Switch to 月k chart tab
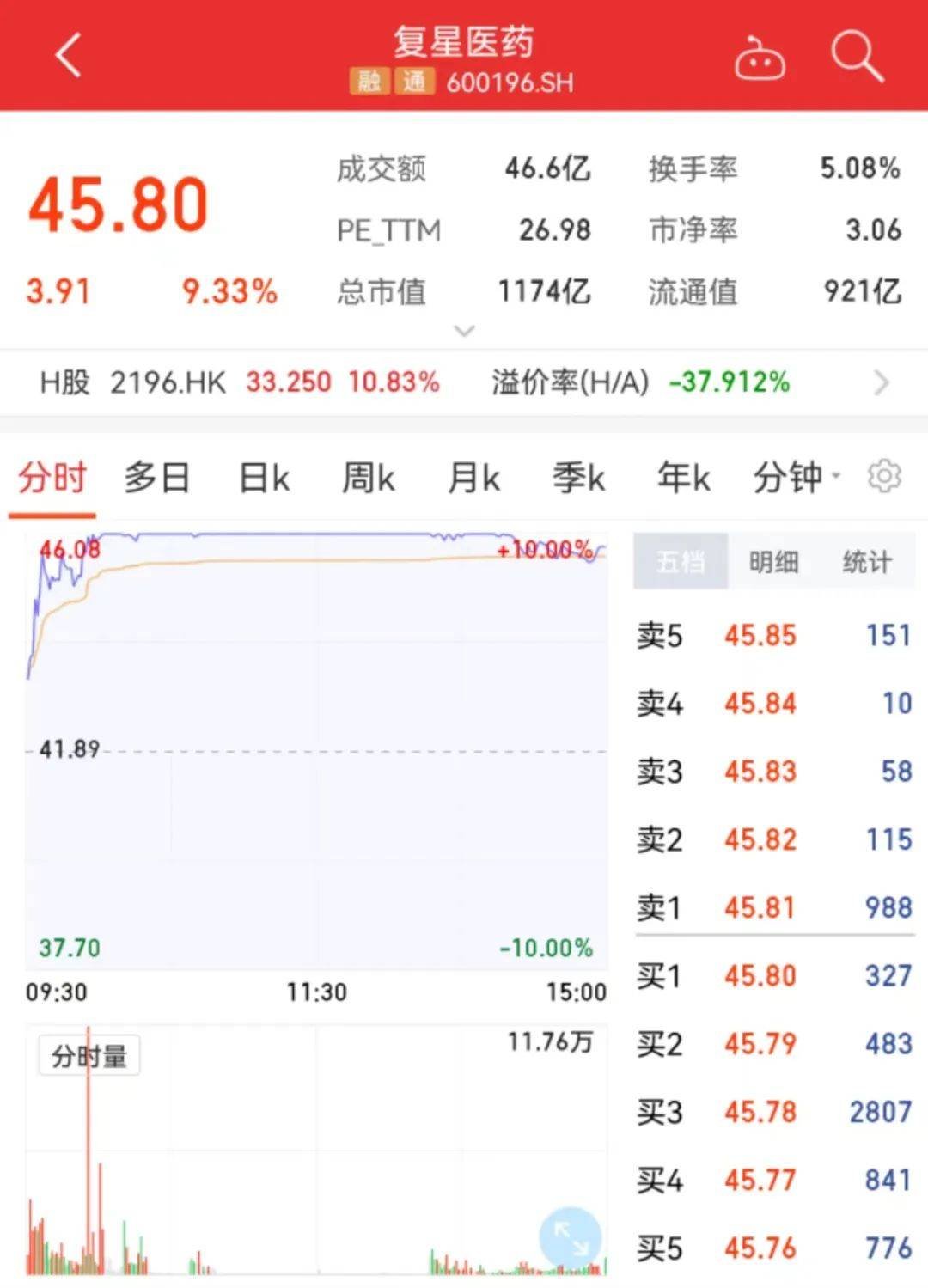Image resolution: width=928 pixels, height=1288 pixels. 473,478
